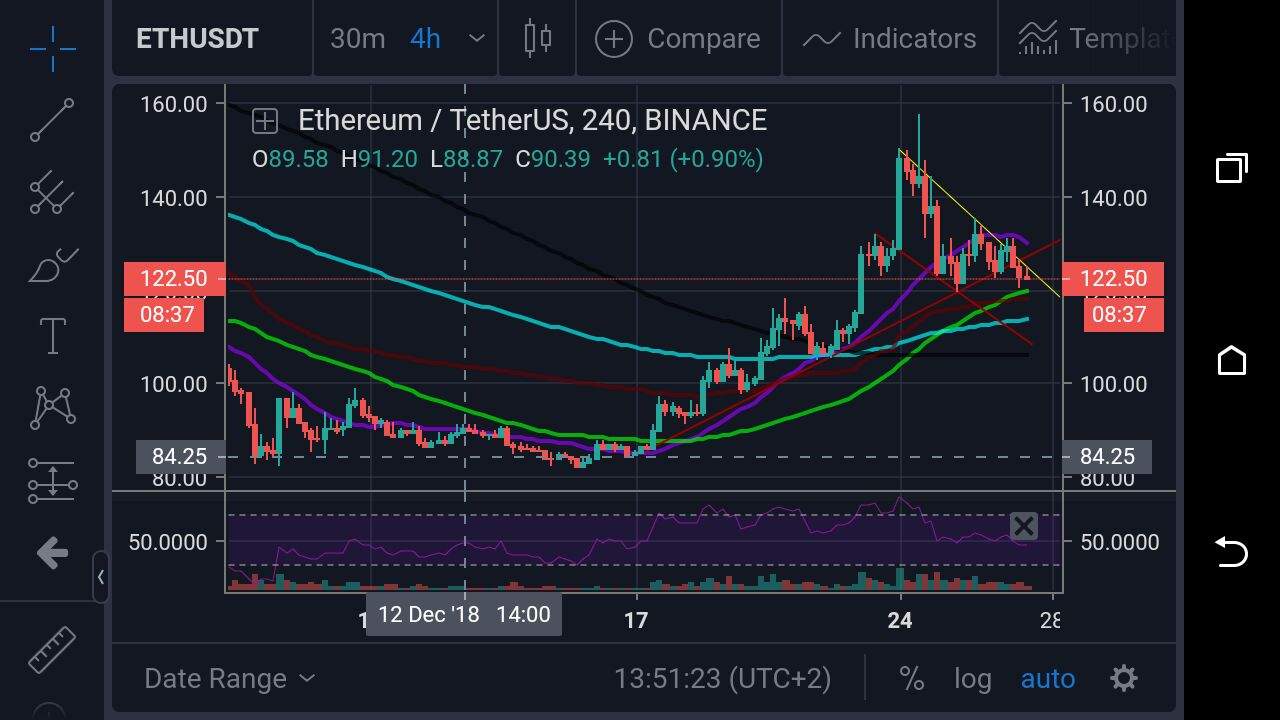Toggle the log price scale
The height and width of the screenshot is (720, 1280).
[972, 679]
